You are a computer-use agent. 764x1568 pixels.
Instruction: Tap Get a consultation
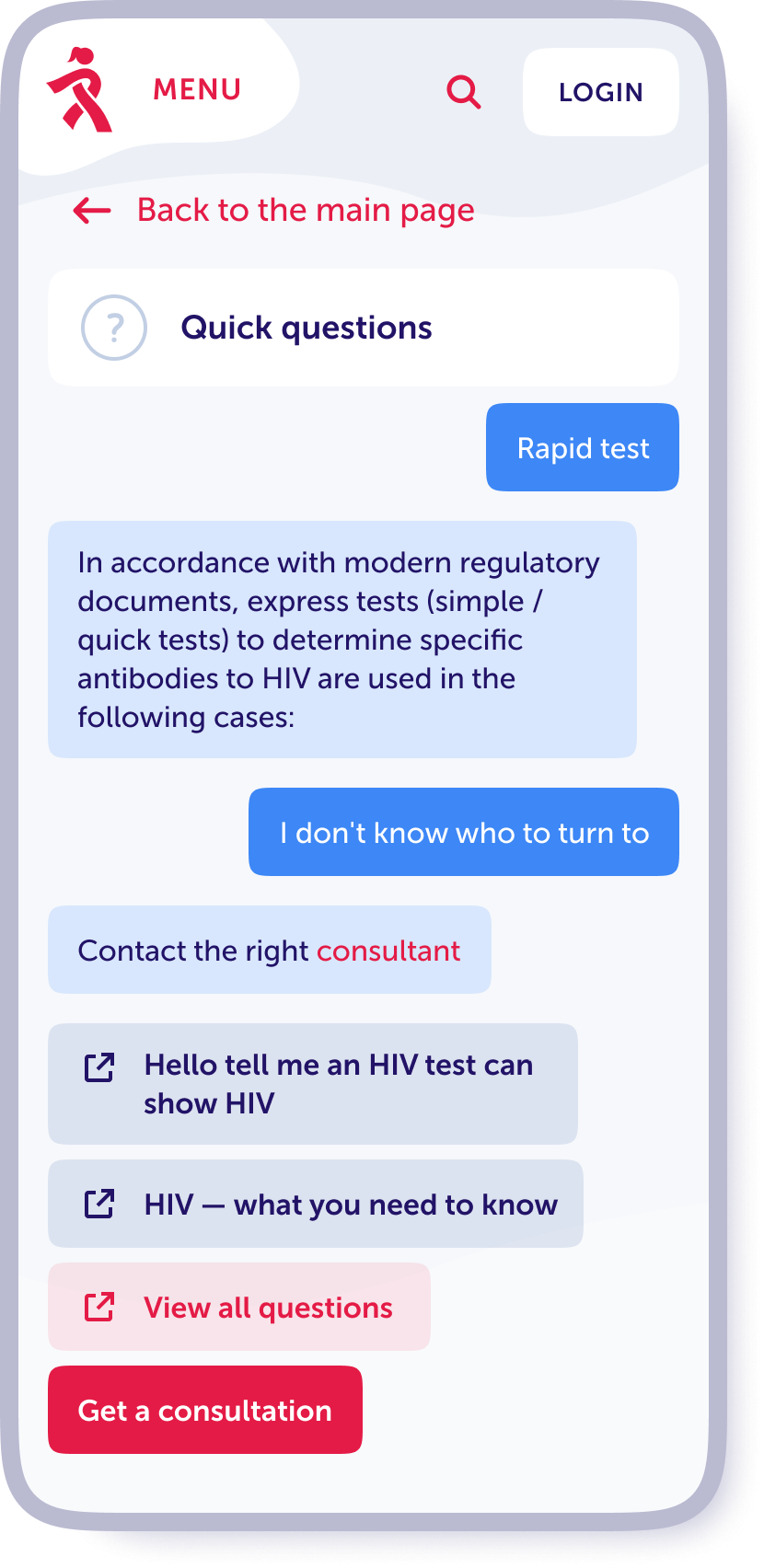205,1410
